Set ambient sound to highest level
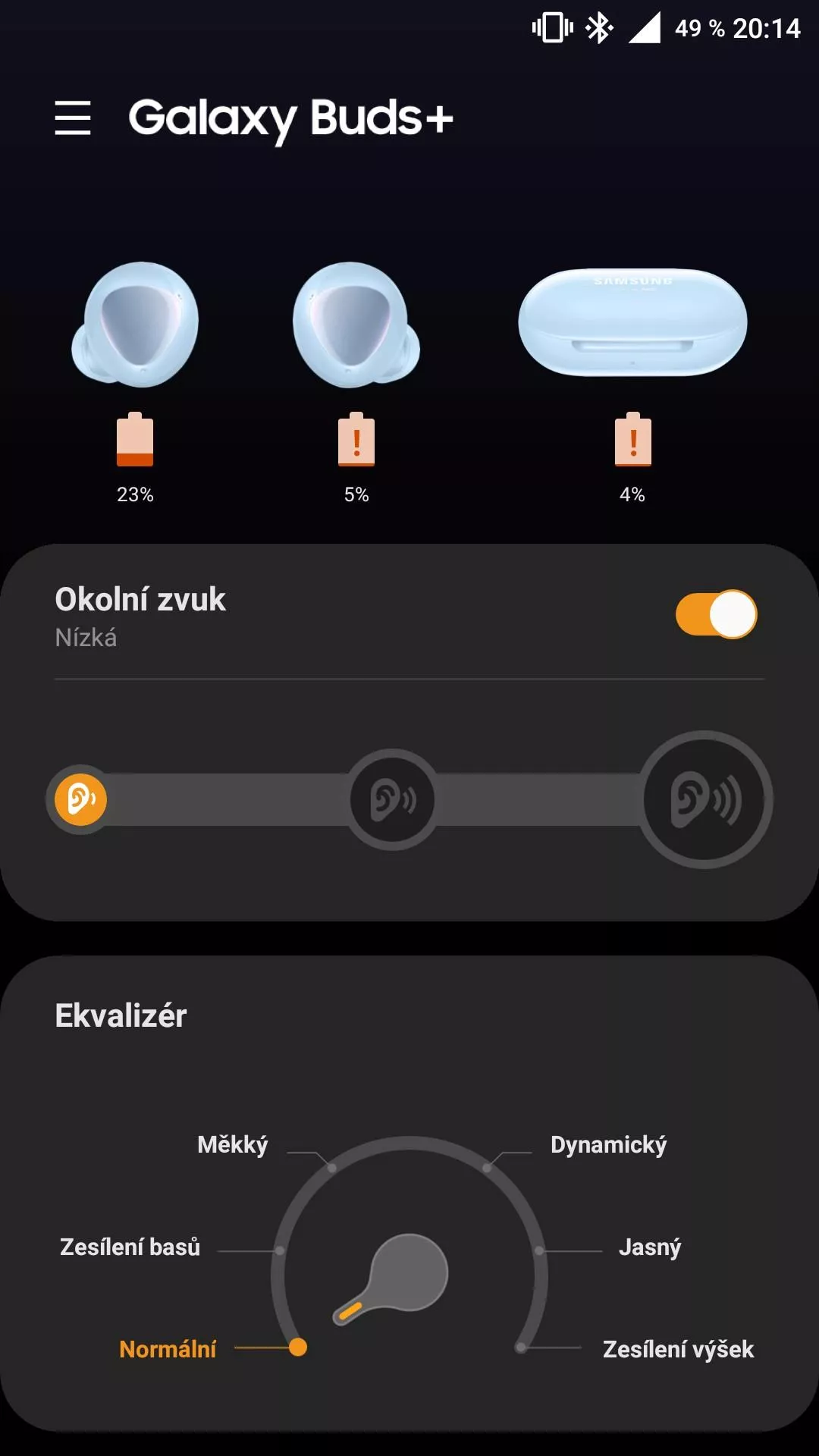Screen dimensions: 819x1456 click(x=704, y=799)
